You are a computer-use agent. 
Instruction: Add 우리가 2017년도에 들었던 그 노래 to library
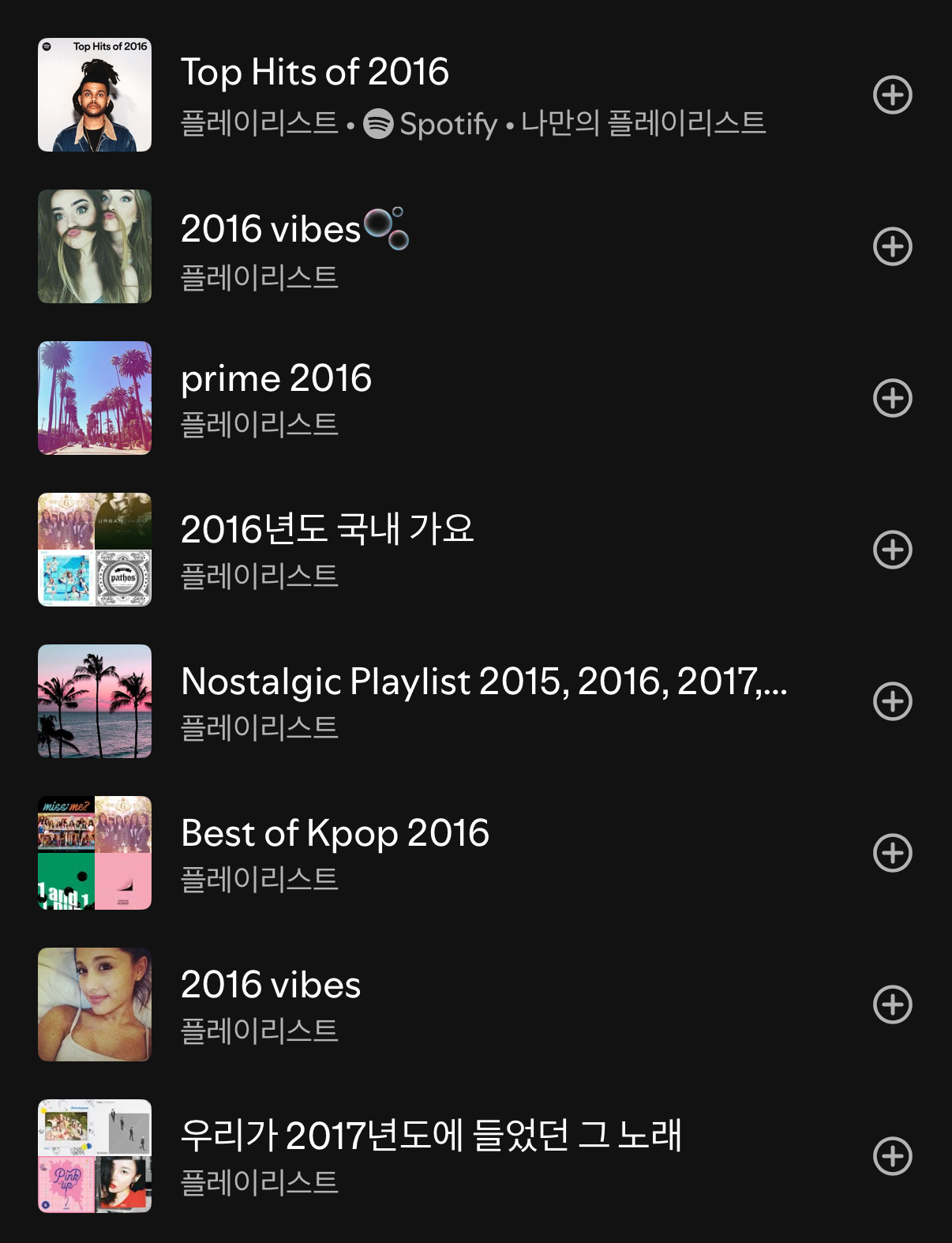892,1157
